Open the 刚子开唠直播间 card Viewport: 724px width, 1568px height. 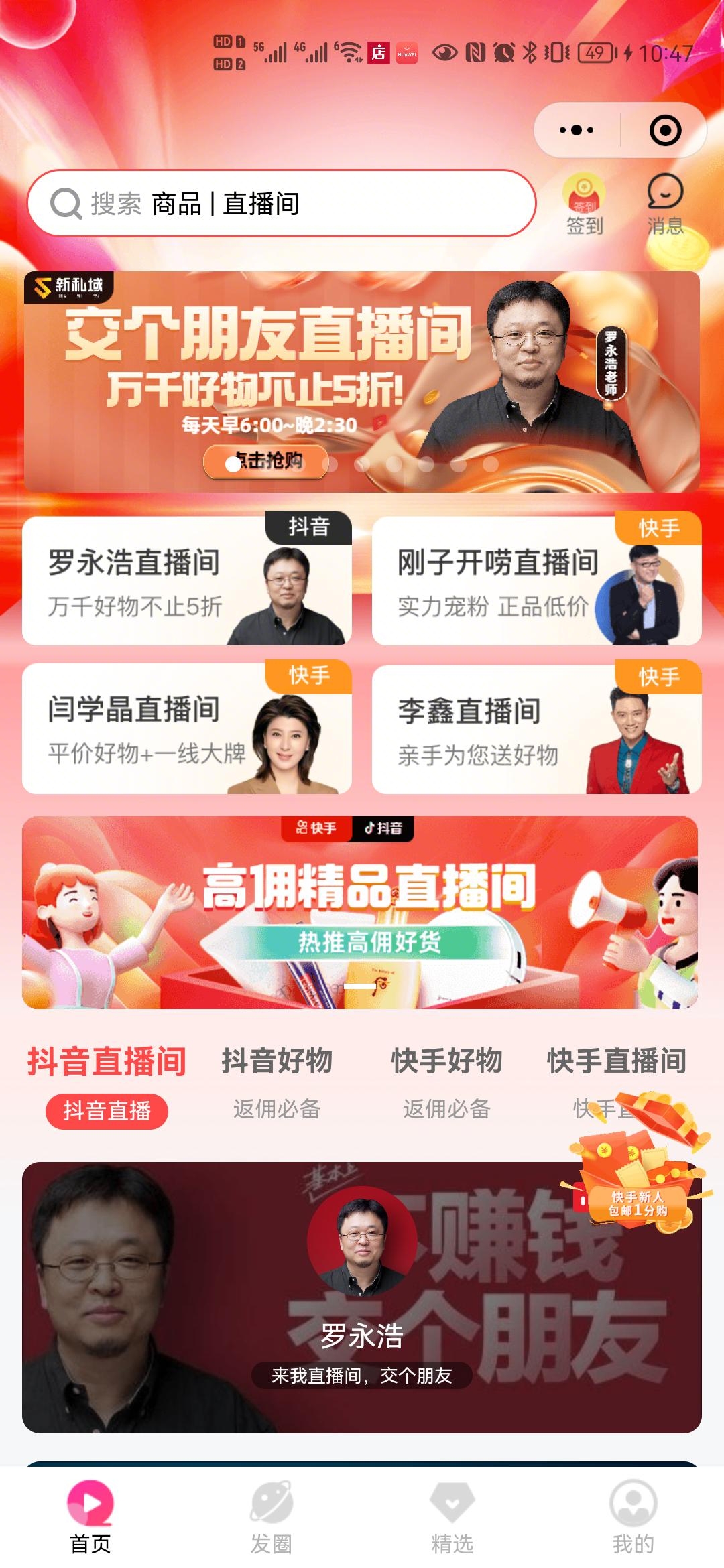[536, 581]
